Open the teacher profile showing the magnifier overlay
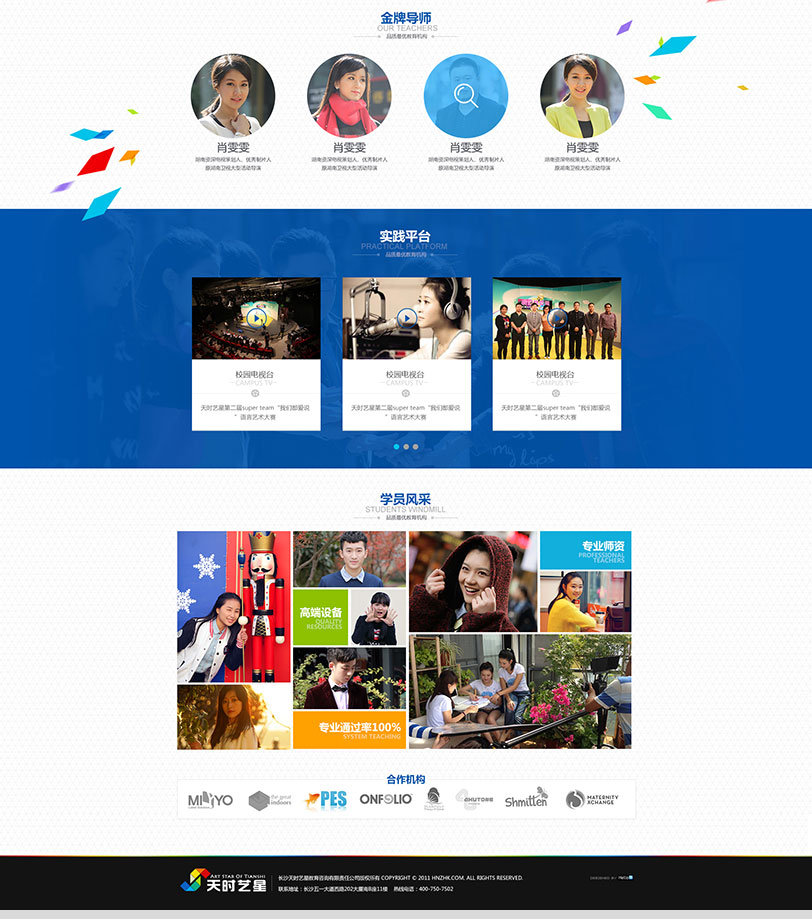This screenshot has width=812, height=919. pyautogui.click(x=466, y=96)
